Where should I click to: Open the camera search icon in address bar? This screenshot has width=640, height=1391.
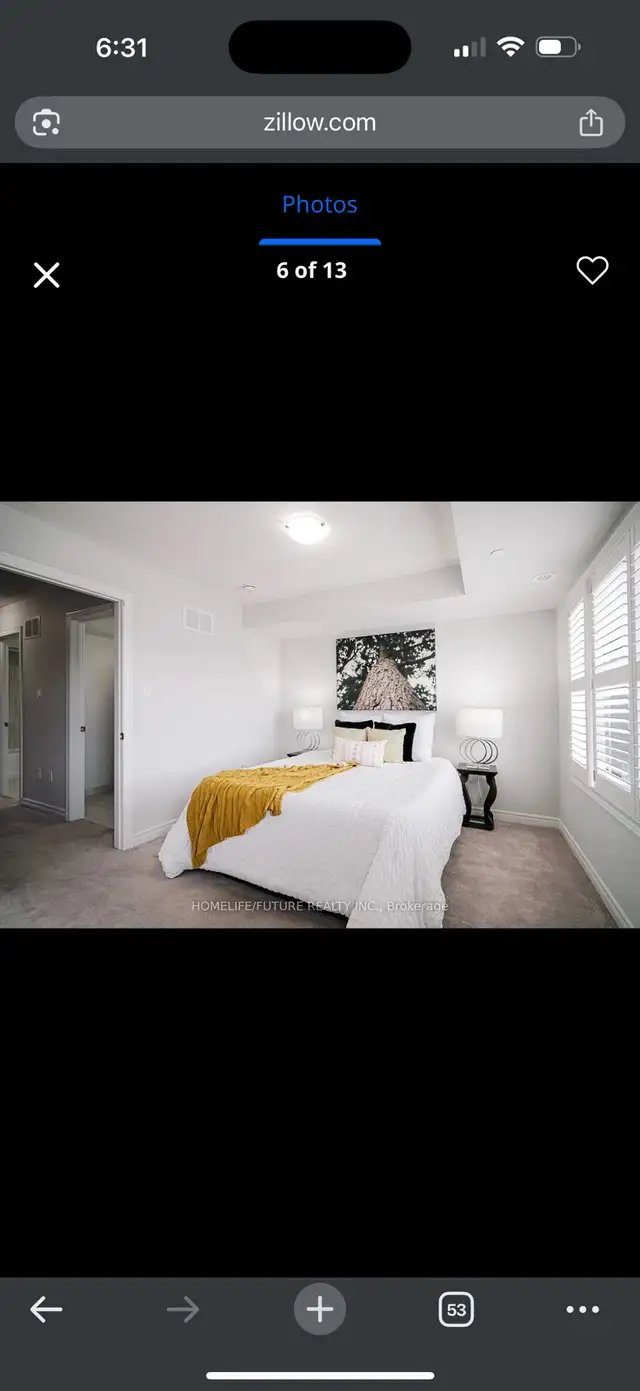tap(46, 123)
